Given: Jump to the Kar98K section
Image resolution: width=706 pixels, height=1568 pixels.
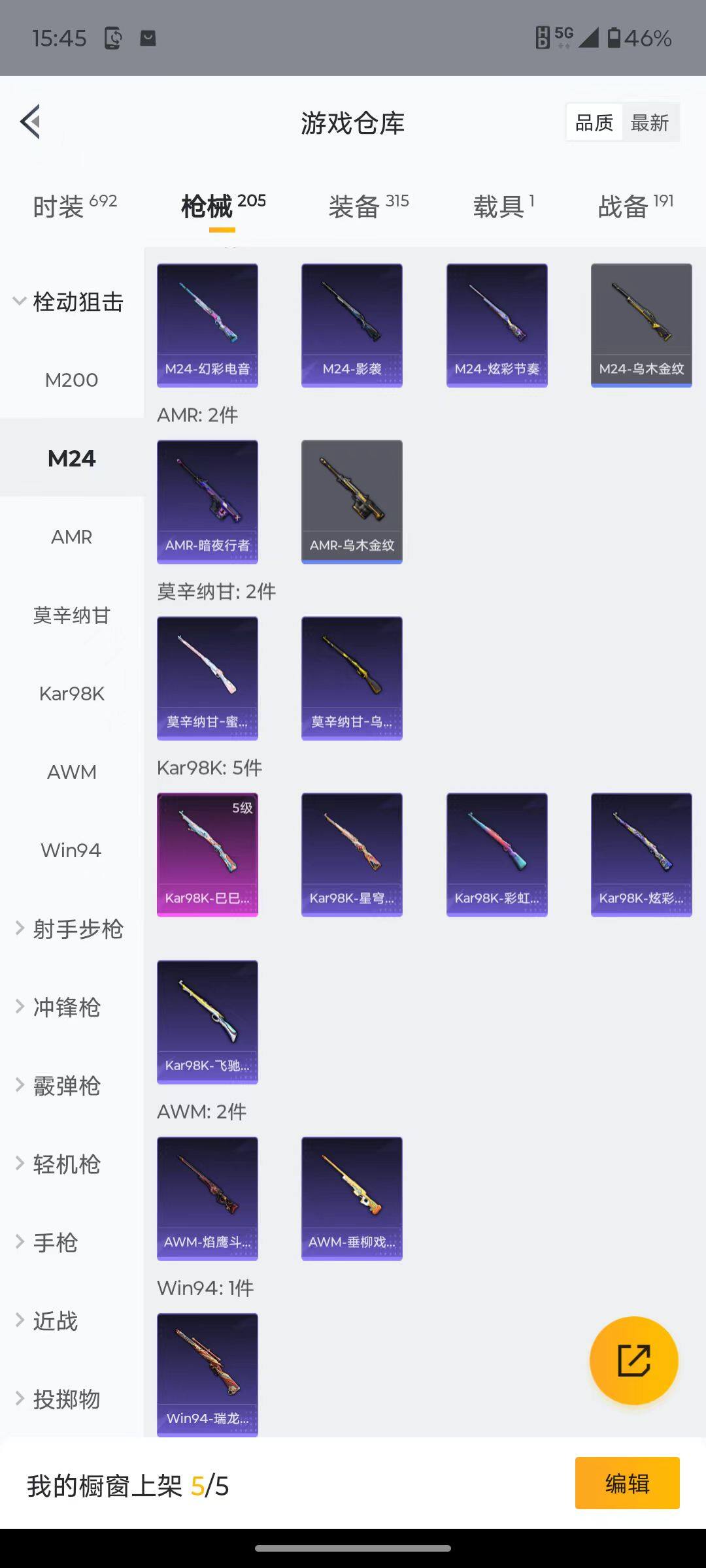Looking at the screenshot, I should pyautogui.click(x=71, y=694).
